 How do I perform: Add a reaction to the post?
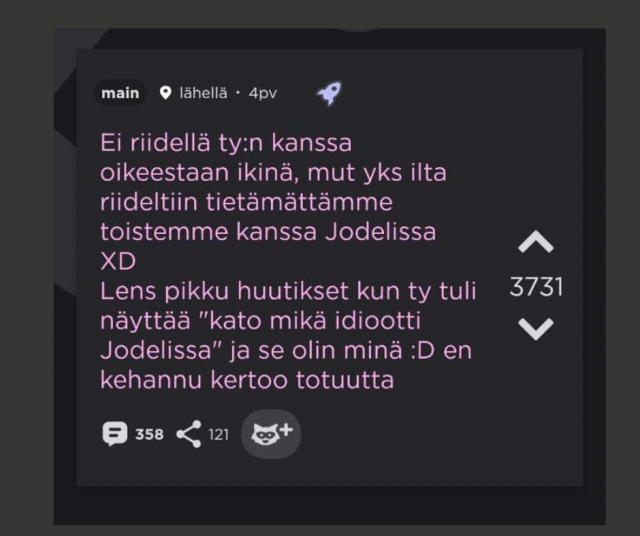pos(270,433)
